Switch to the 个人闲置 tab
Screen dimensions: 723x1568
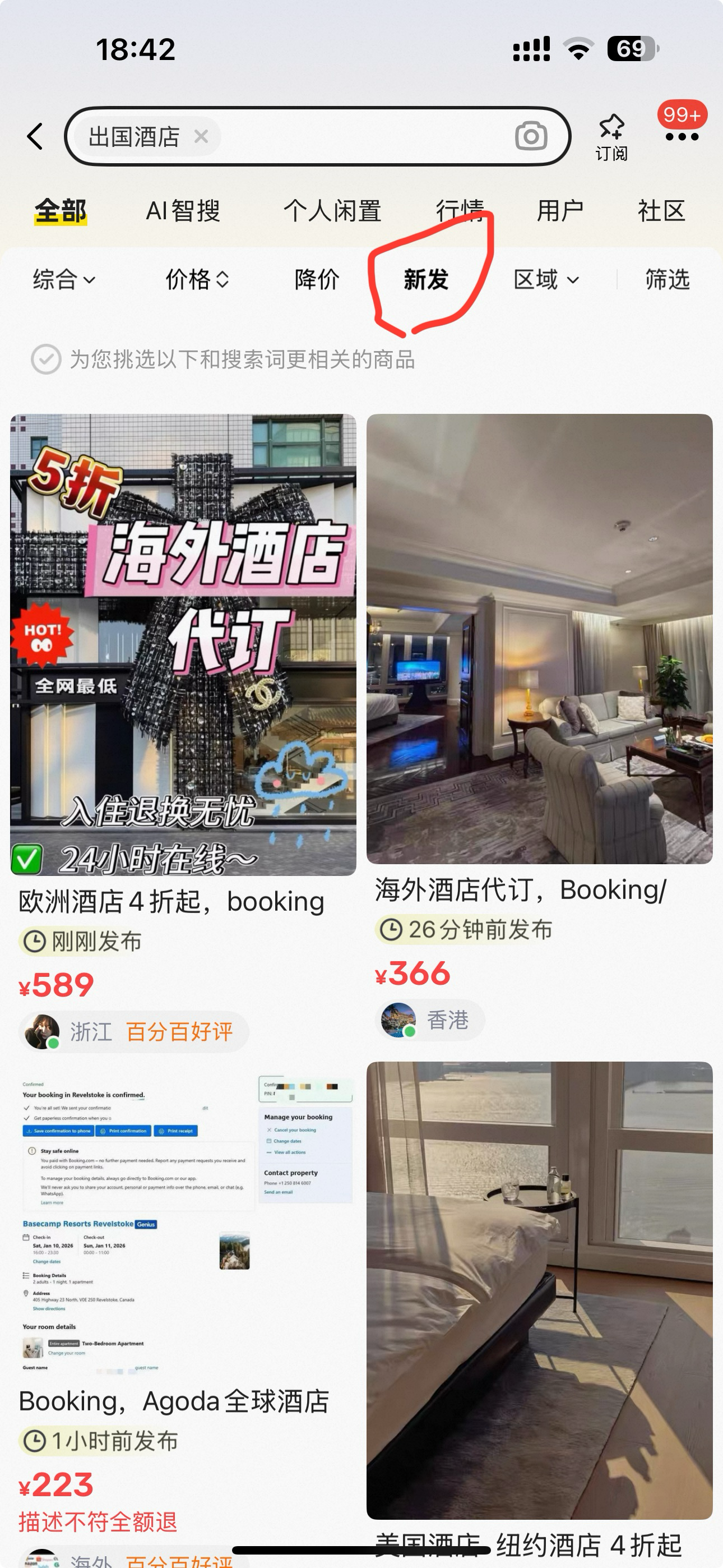332,211
